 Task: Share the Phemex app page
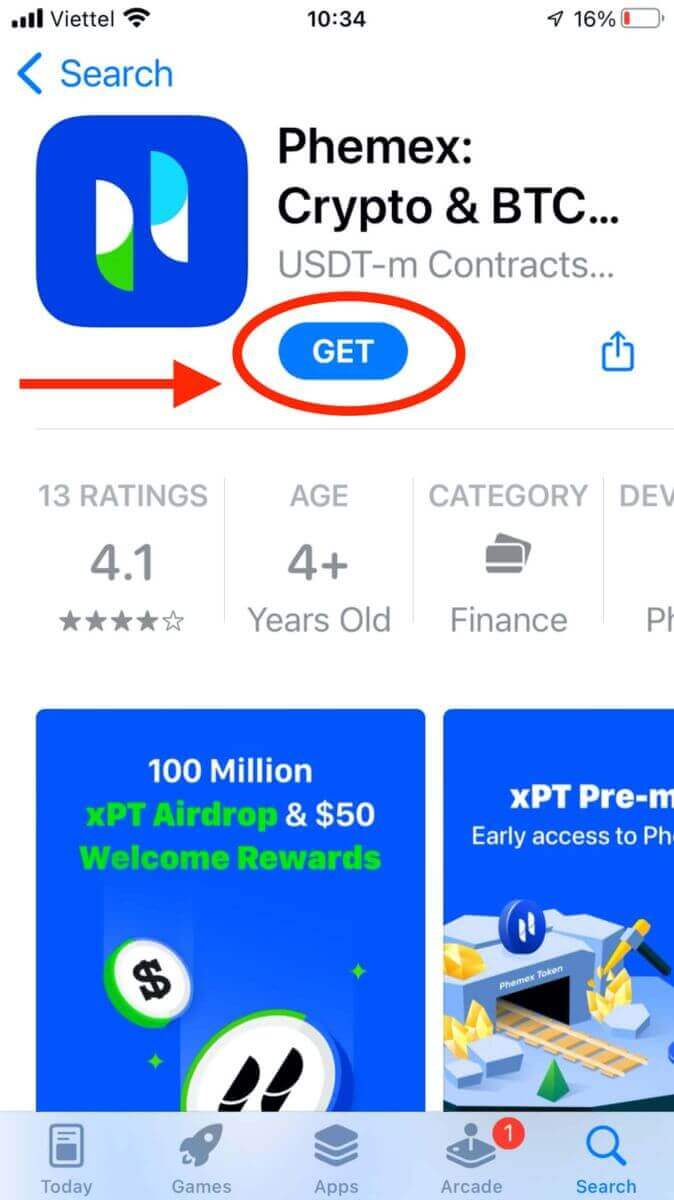[617, 352]
